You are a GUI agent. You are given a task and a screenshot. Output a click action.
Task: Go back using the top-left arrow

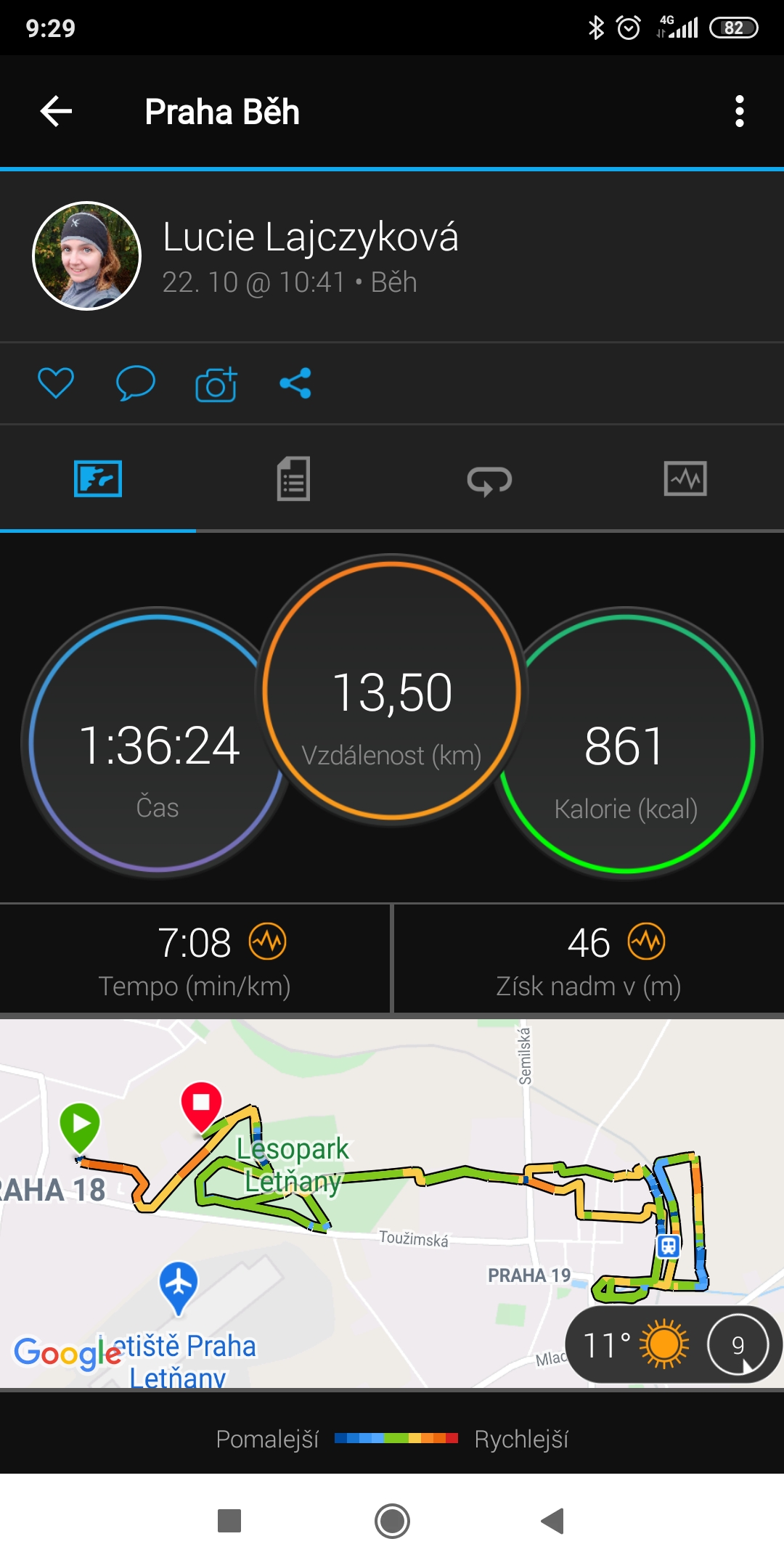(56, 111)
